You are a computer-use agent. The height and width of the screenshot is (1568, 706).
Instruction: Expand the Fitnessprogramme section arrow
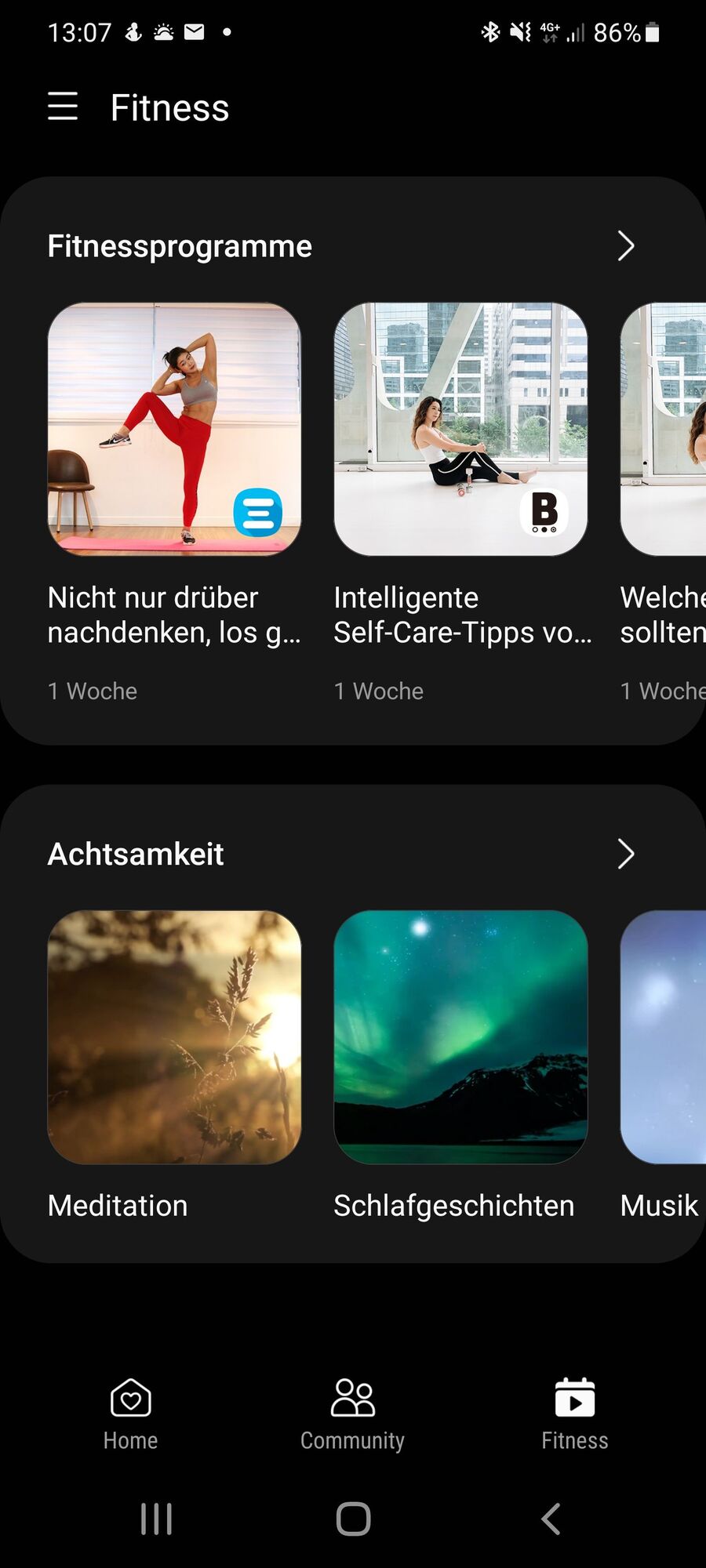(625, 246)
